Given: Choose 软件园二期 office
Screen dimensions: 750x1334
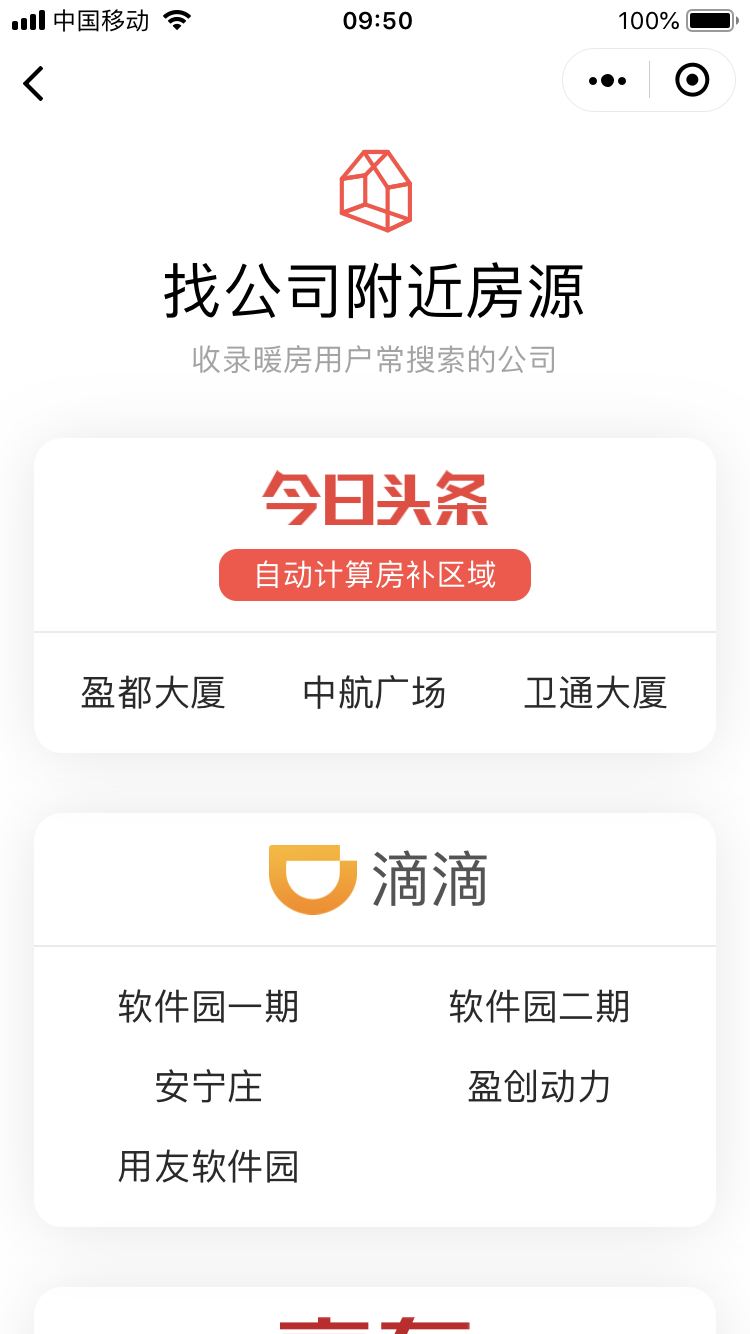Looking at the screenshot, I should 539,1006.
